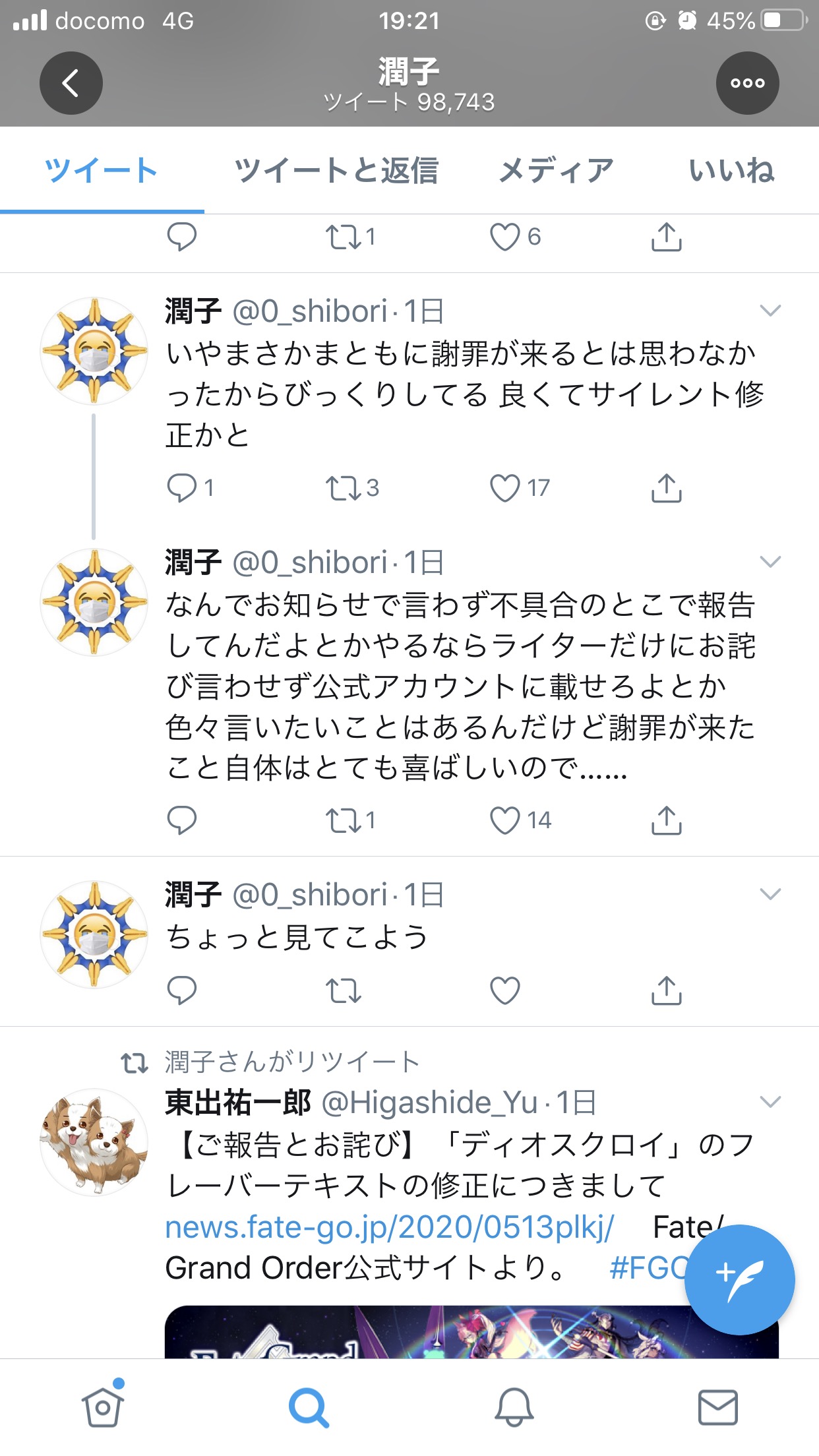Go back using the back arrow
819x1456 pixels.
click(x=71, y=83)
